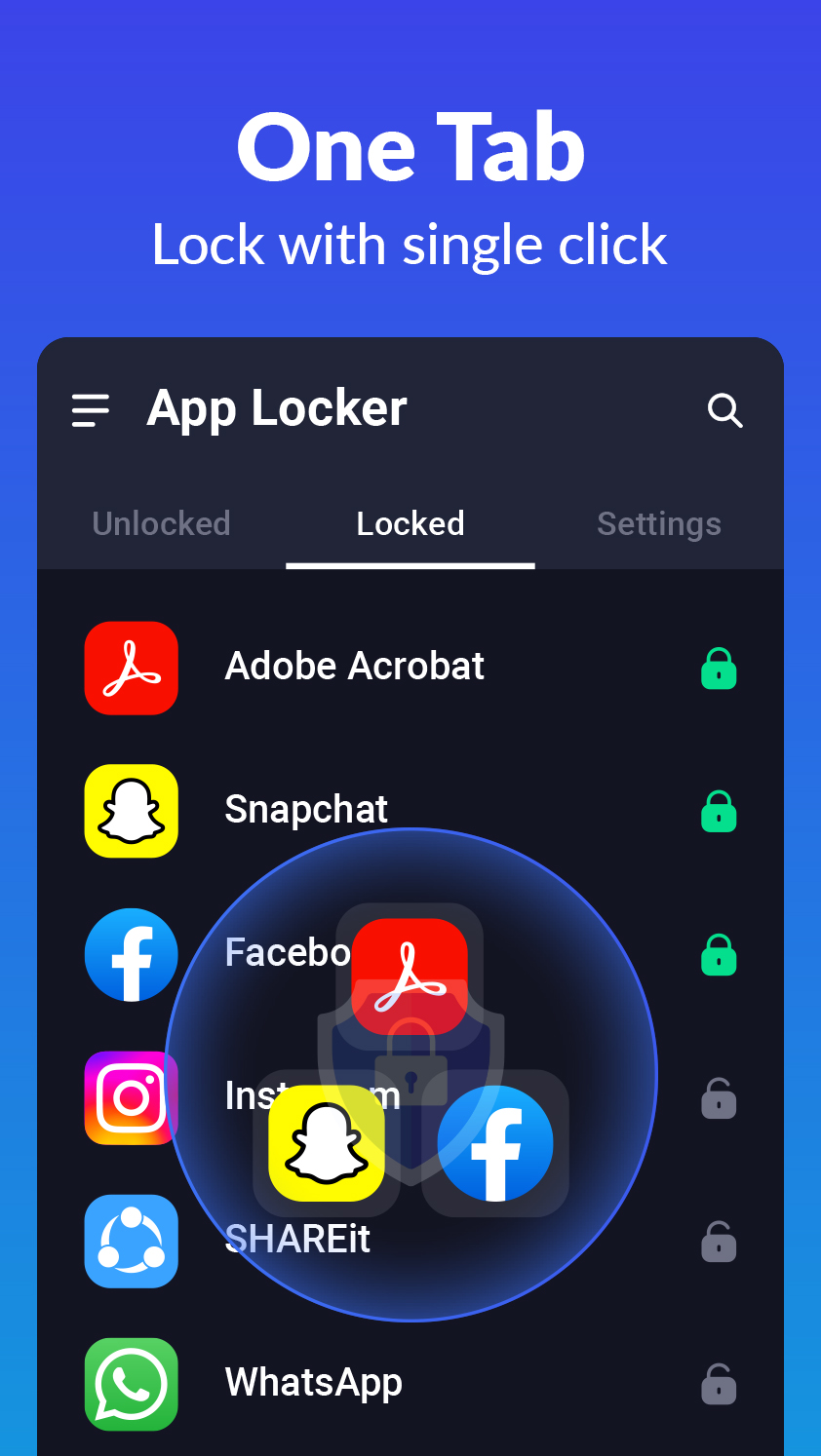
Task: Enable the lock for WhatsApp
Action: pyautogui.click(x=719, y=1384)
